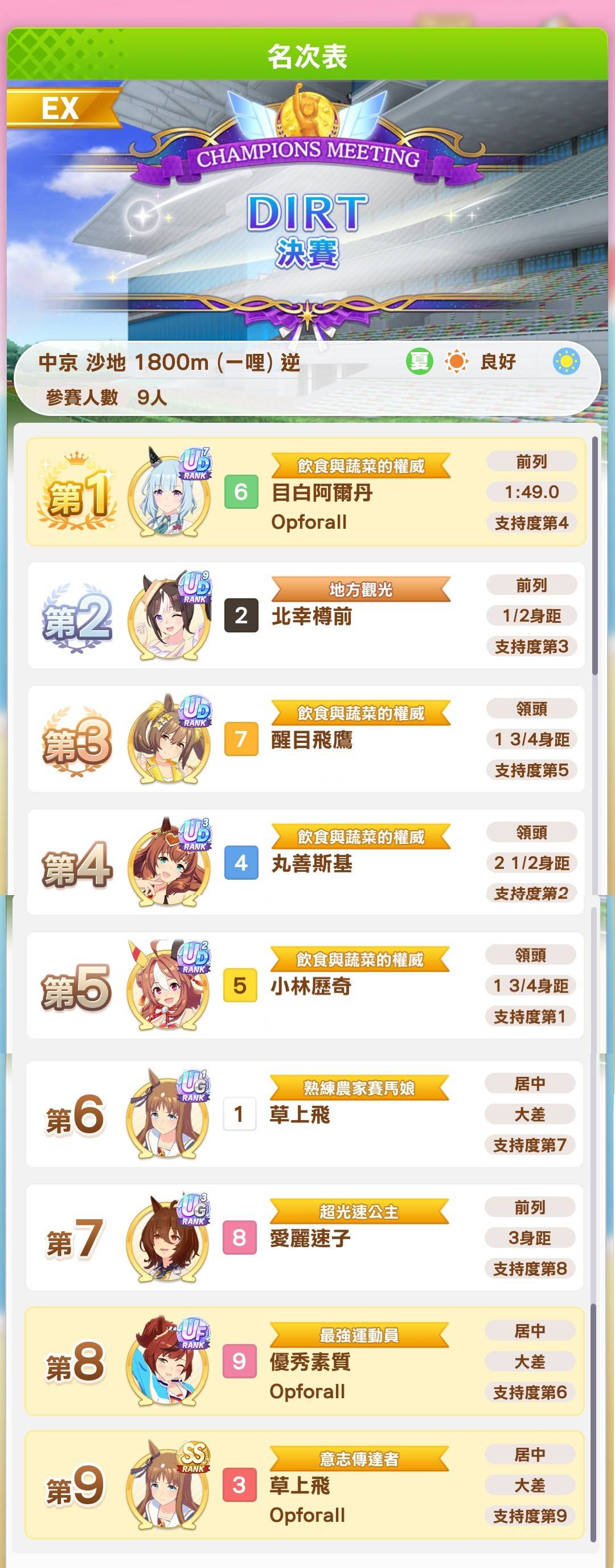Viewport: 615px width, 1568px height.
Task: Select fourth-place 丸善斯基 entry
Action: [x=306, y=862]
